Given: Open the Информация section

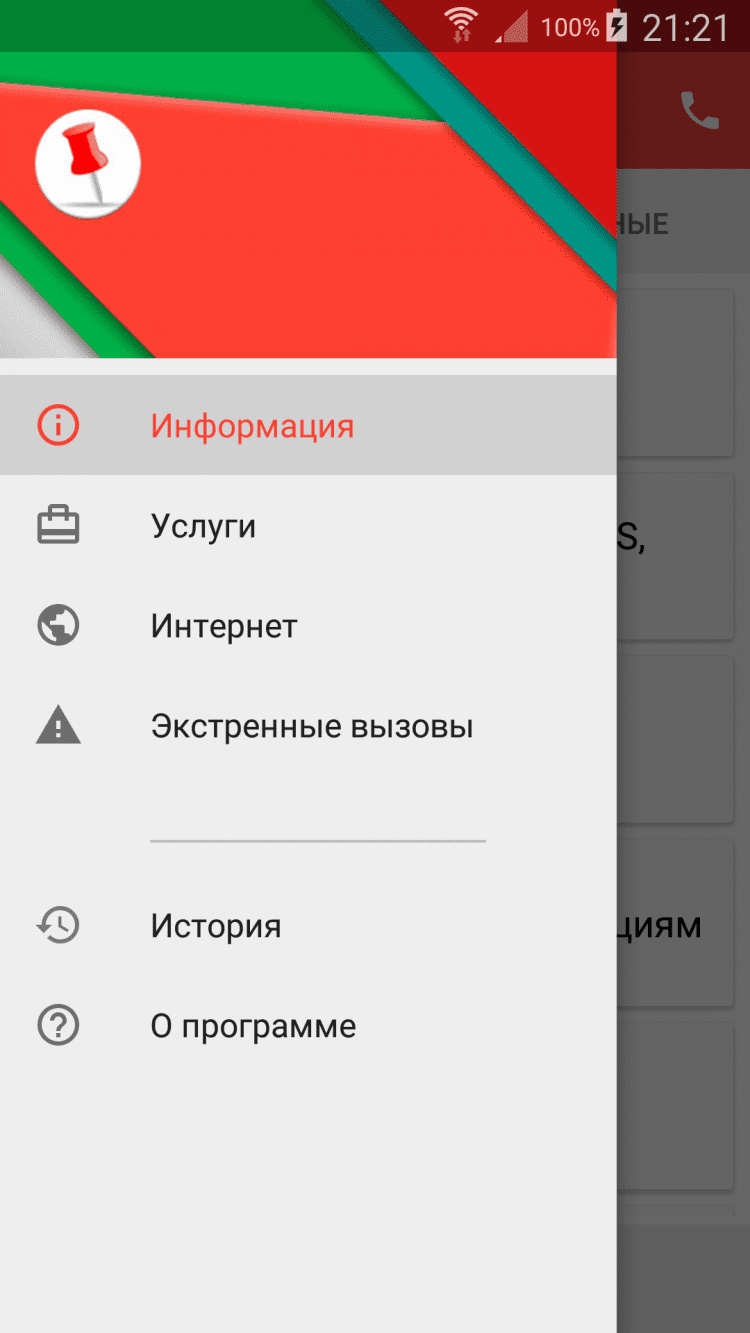Looking at the screenshot, I should [252, 426].
